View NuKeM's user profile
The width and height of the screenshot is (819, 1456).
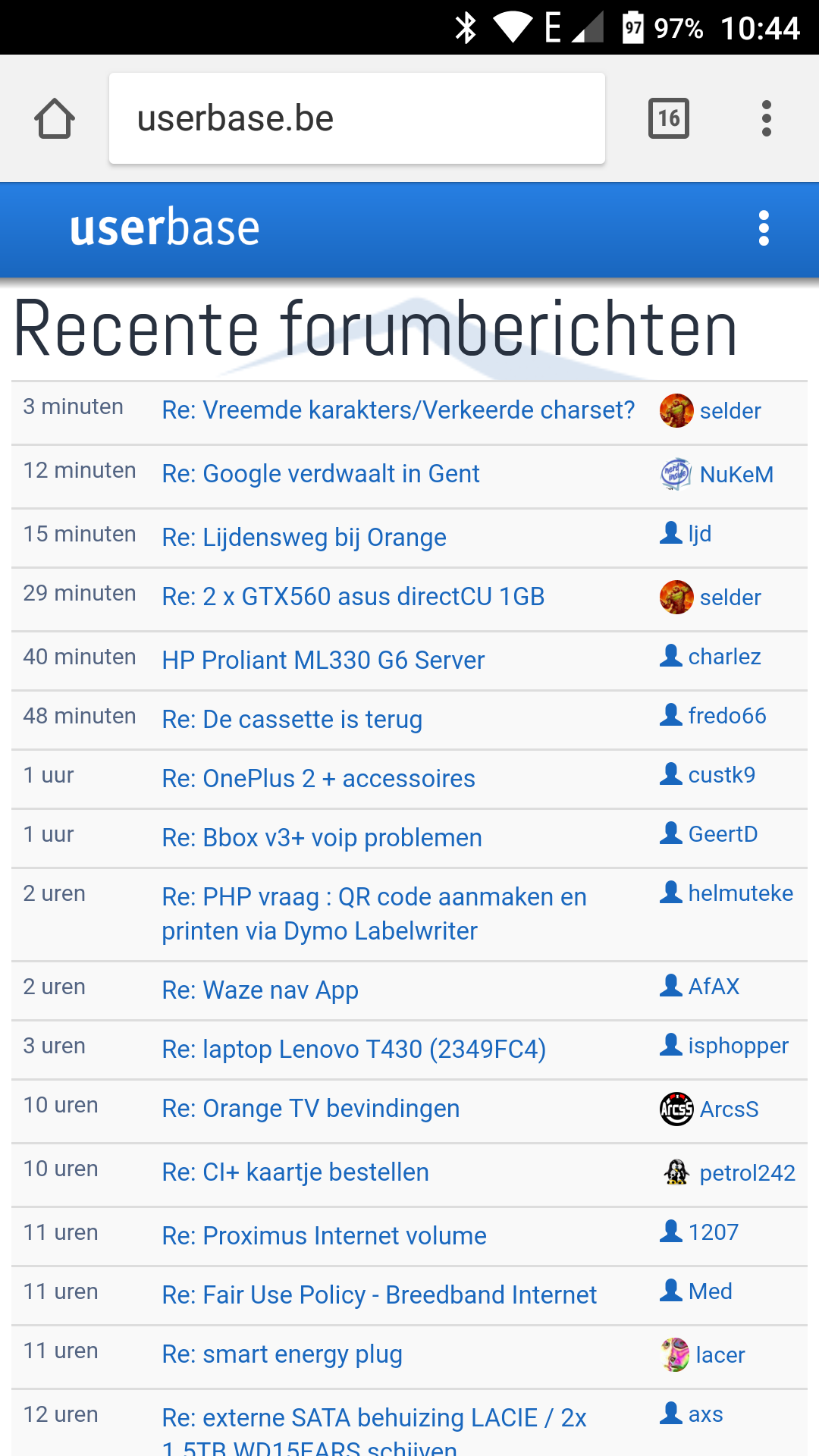coord(736,475)
